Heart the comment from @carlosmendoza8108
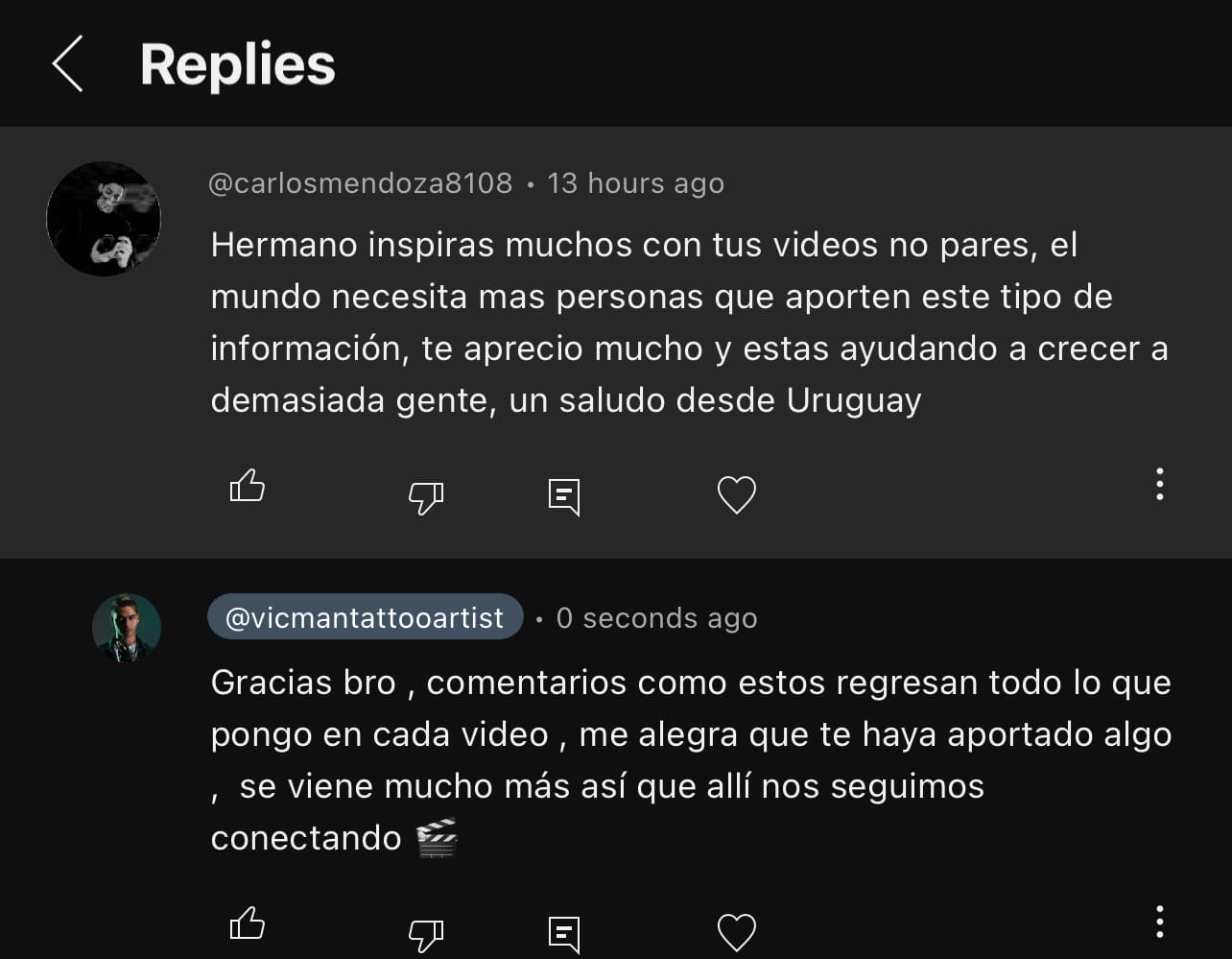 737,495
